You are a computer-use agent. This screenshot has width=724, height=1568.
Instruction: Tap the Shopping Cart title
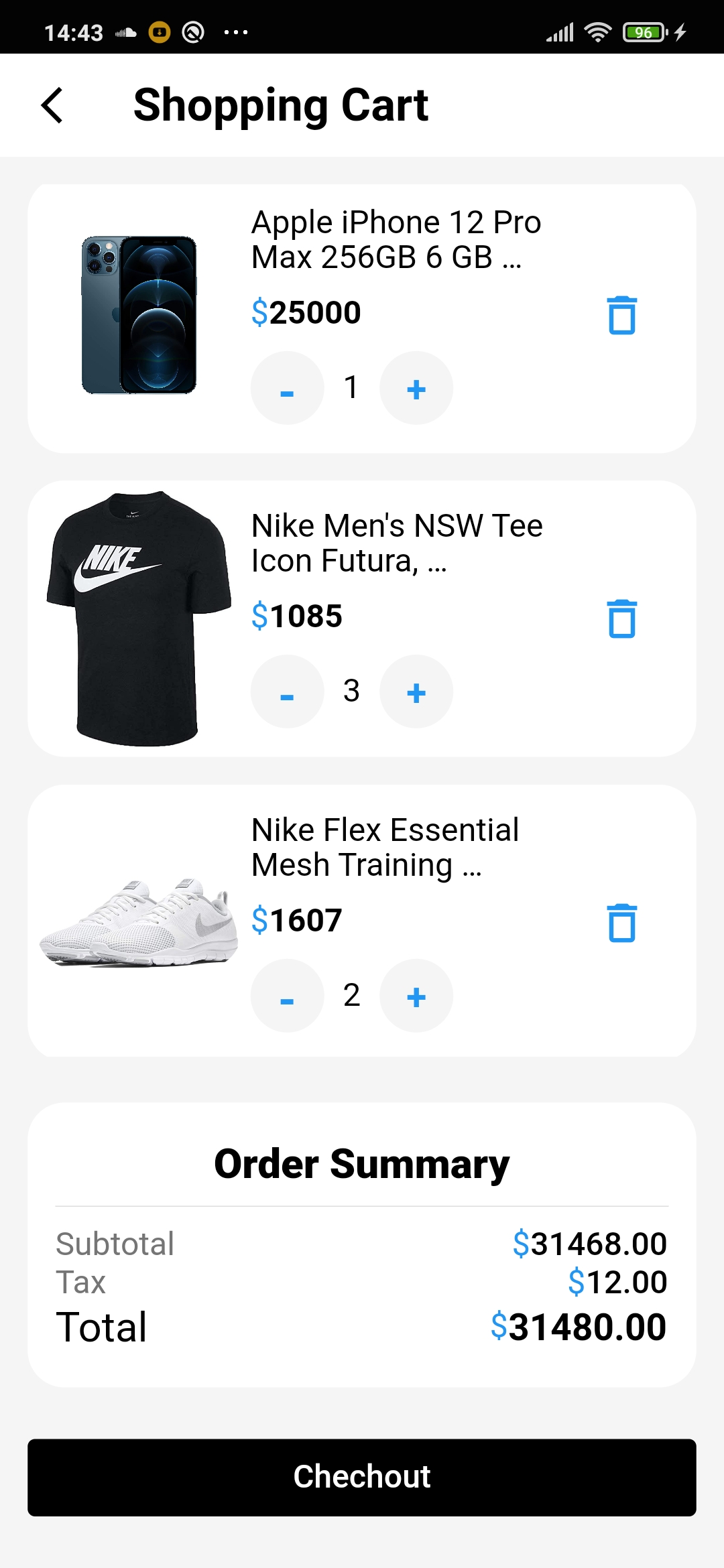click(x=282, y=105)
